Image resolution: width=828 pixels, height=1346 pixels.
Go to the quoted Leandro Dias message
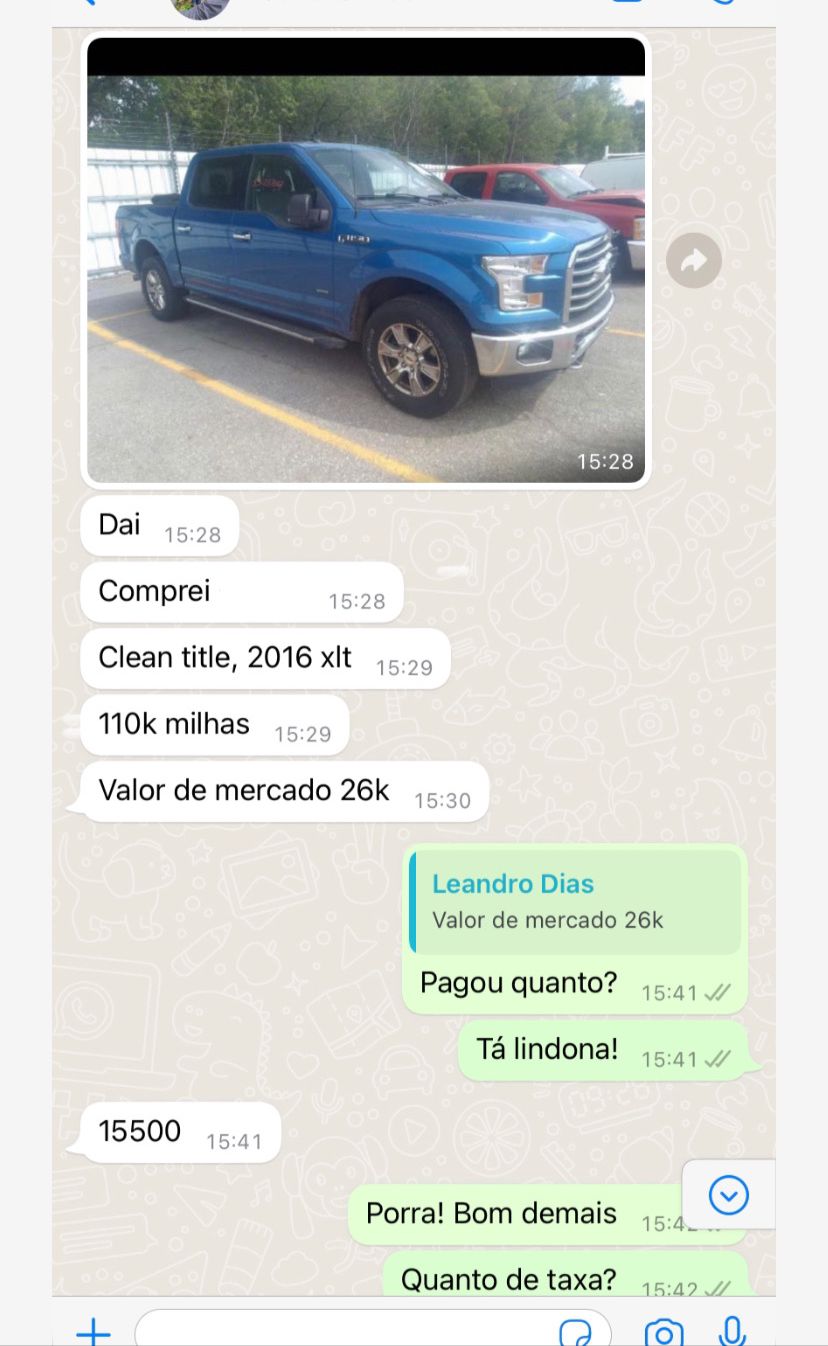point(575,901)
